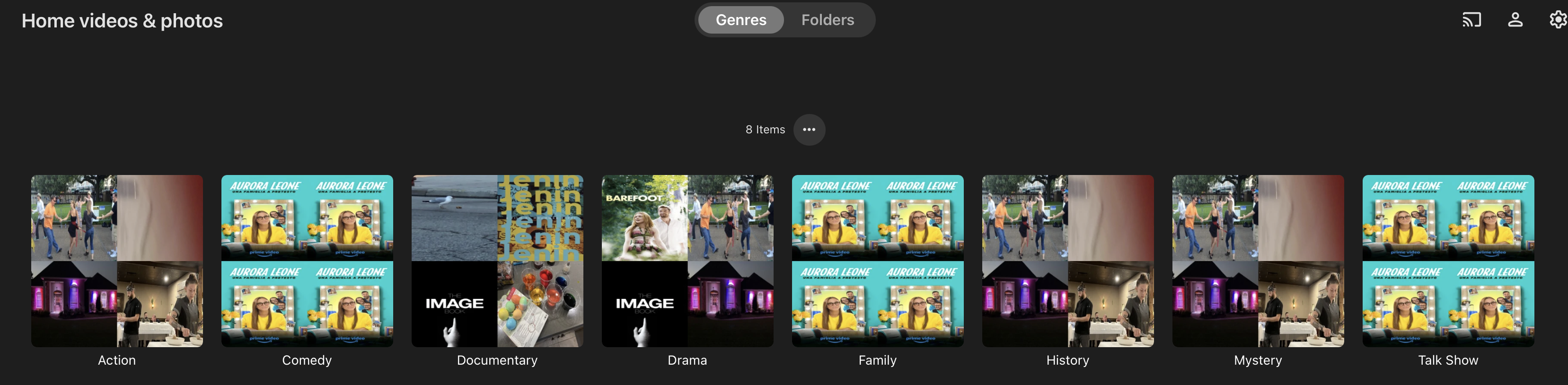Open the Action genre tile

[x=117, y=261]
